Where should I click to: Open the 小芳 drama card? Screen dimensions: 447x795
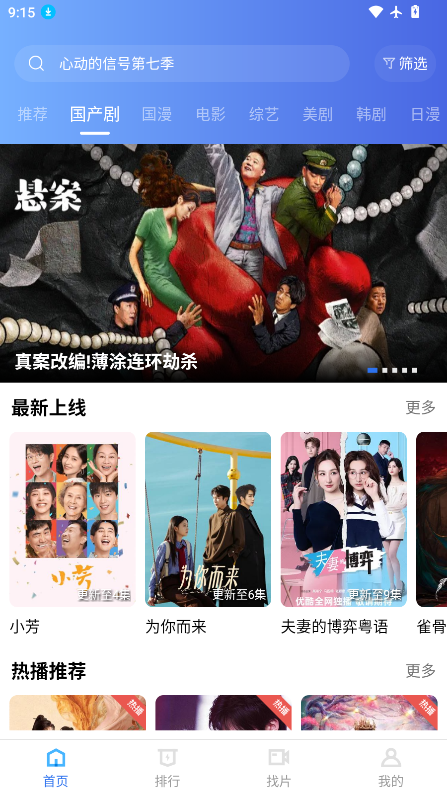(x=72, y=533)
